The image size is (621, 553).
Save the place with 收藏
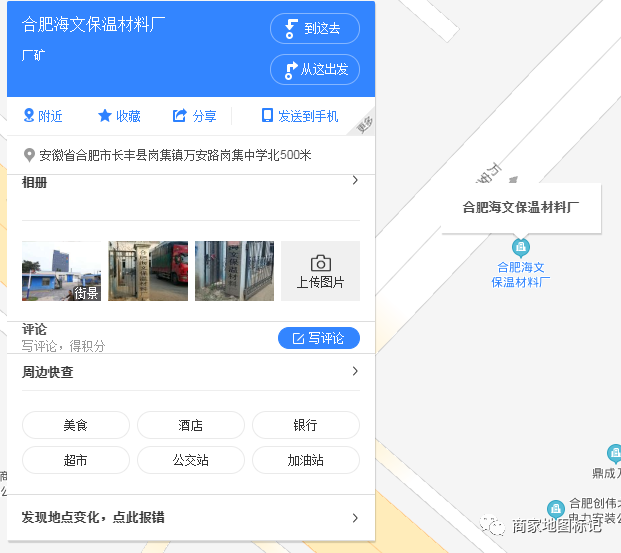coord(119,116)
